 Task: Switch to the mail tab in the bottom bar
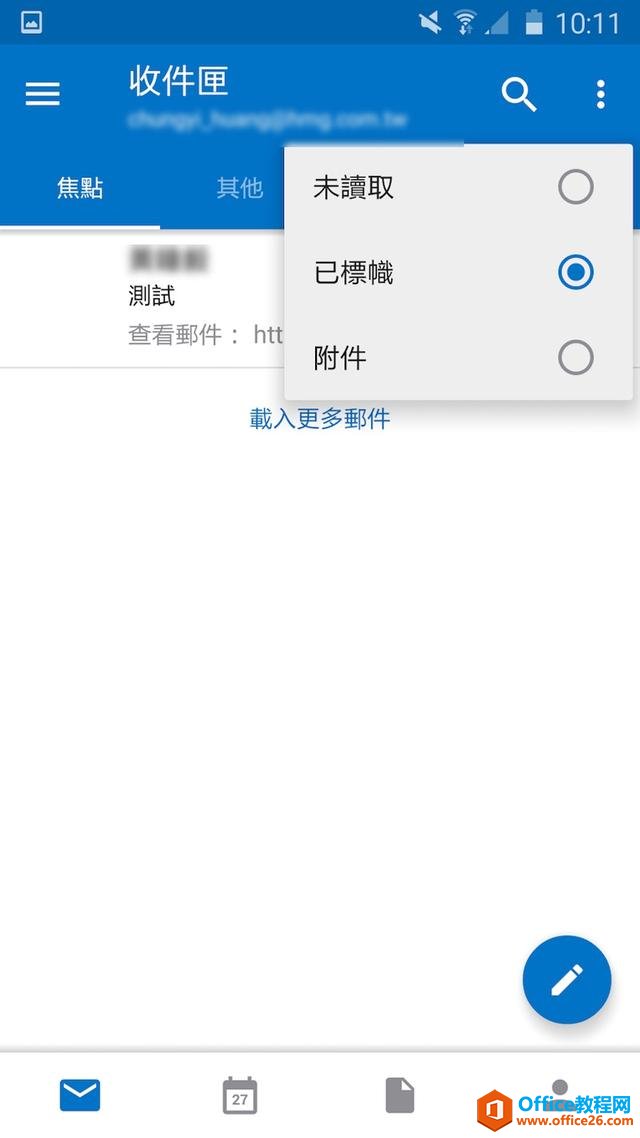tap(80, 1096)
